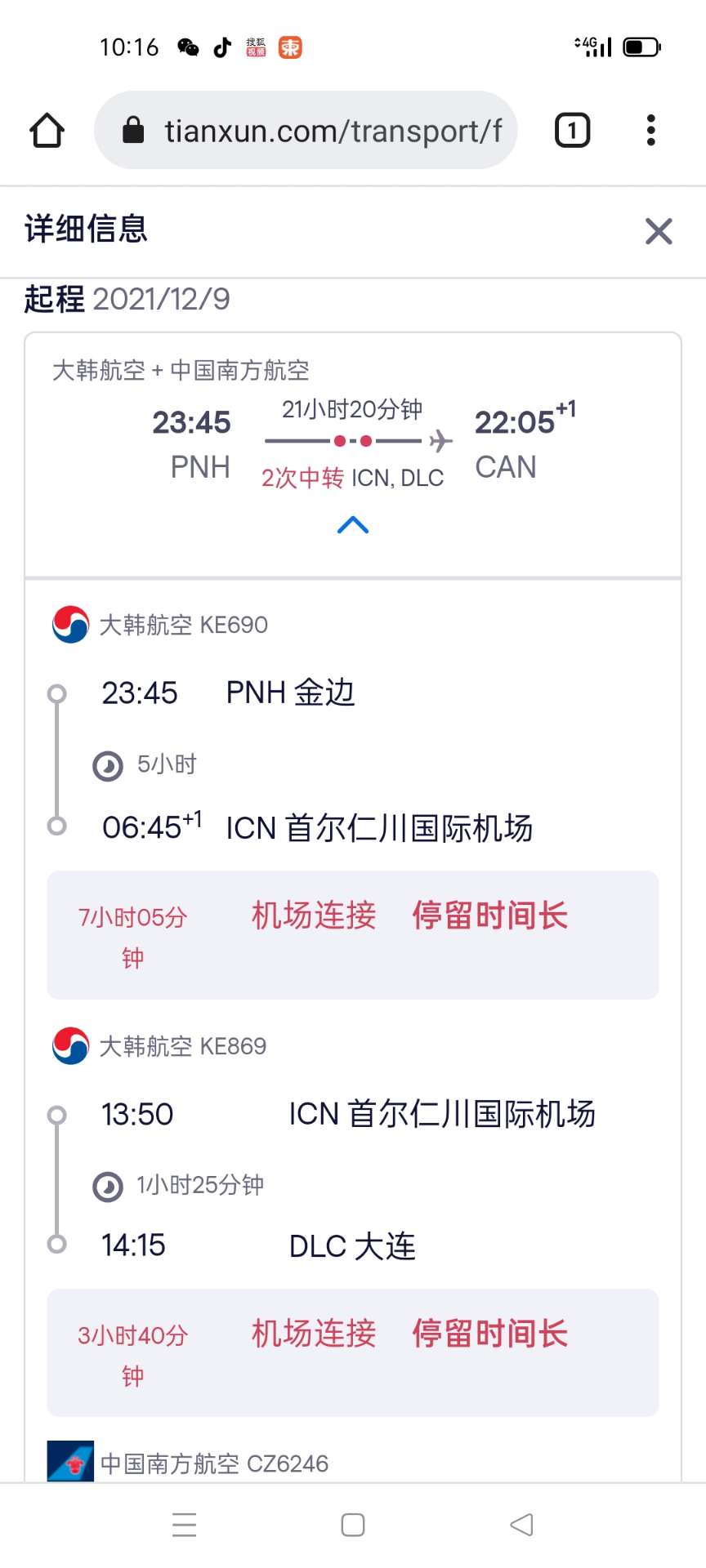Viewport: 706px width, 1568px height.
Task: Collapse the flight itinerary details chevron
Action: point(353,525)
